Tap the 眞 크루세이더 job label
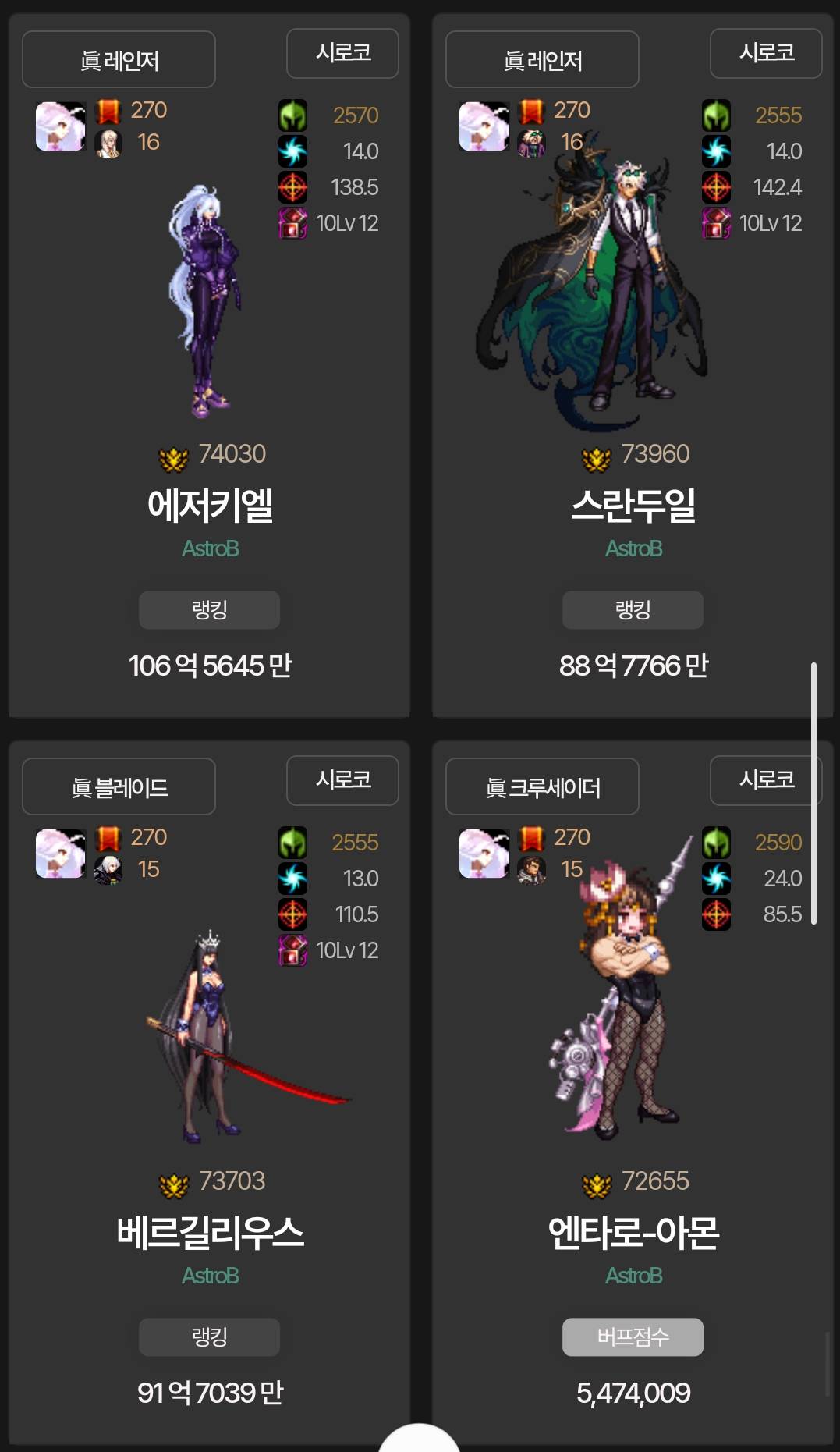 pyautogui.click(x=542, y=786)
